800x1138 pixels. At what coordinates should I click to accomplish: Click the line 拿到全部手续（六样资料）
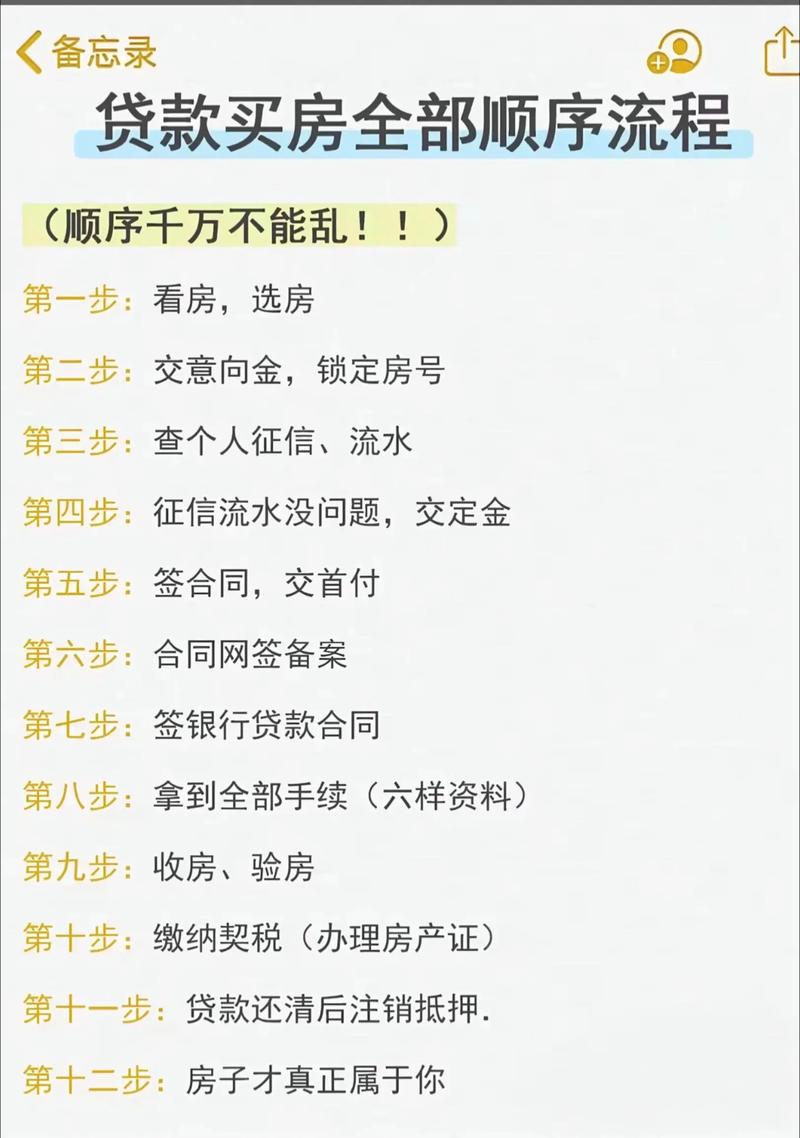(x=340, y=798)
